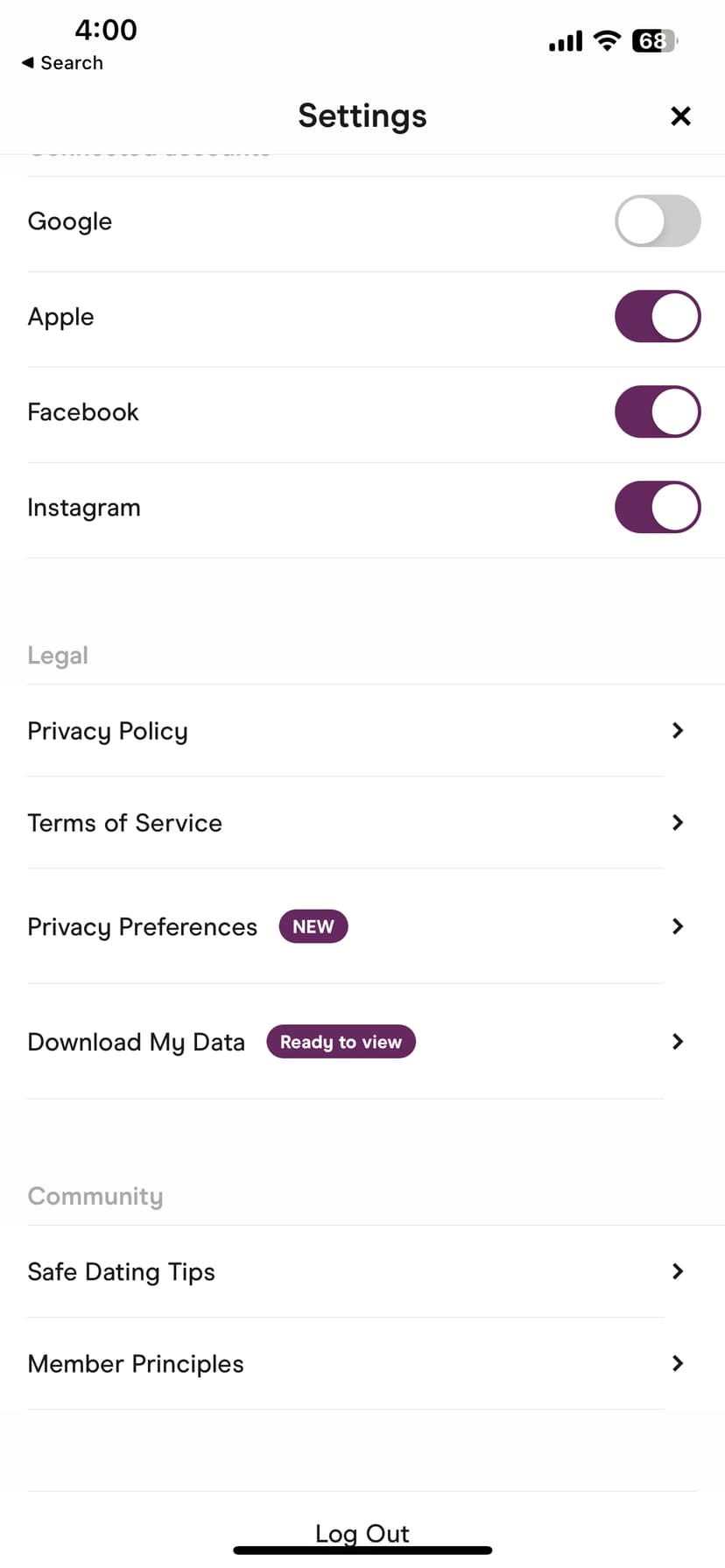Open Download My Data
This screenshot has height=1568, width=725.
pos(362,1042)
